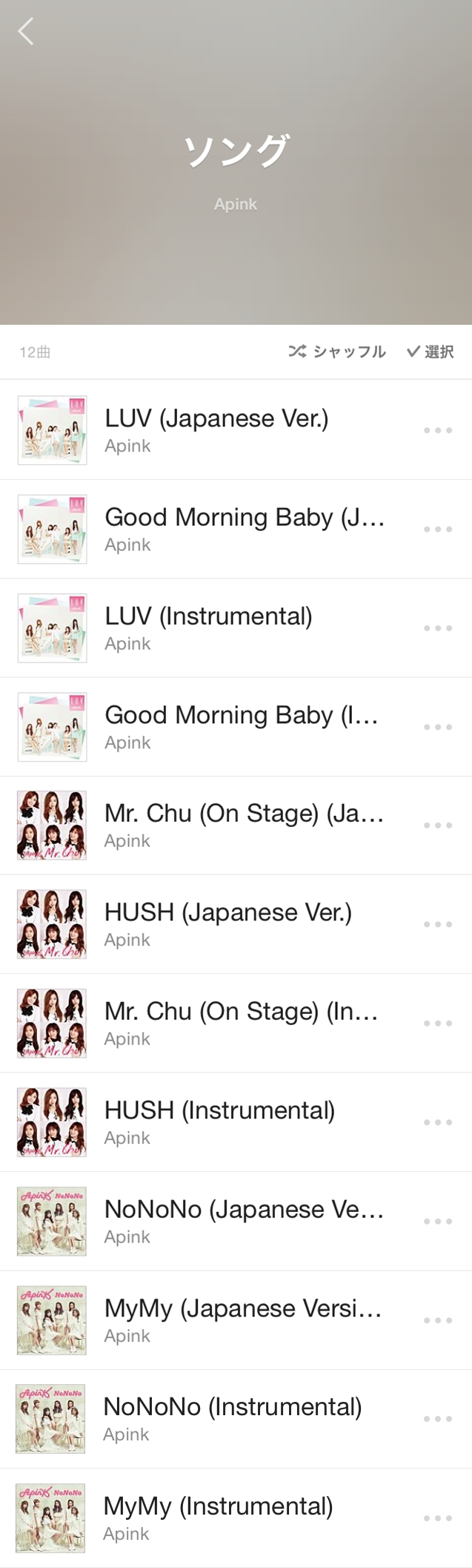472x1568 pixels.
Task: Shuffle the Apink song list
Action: point(337,352)
